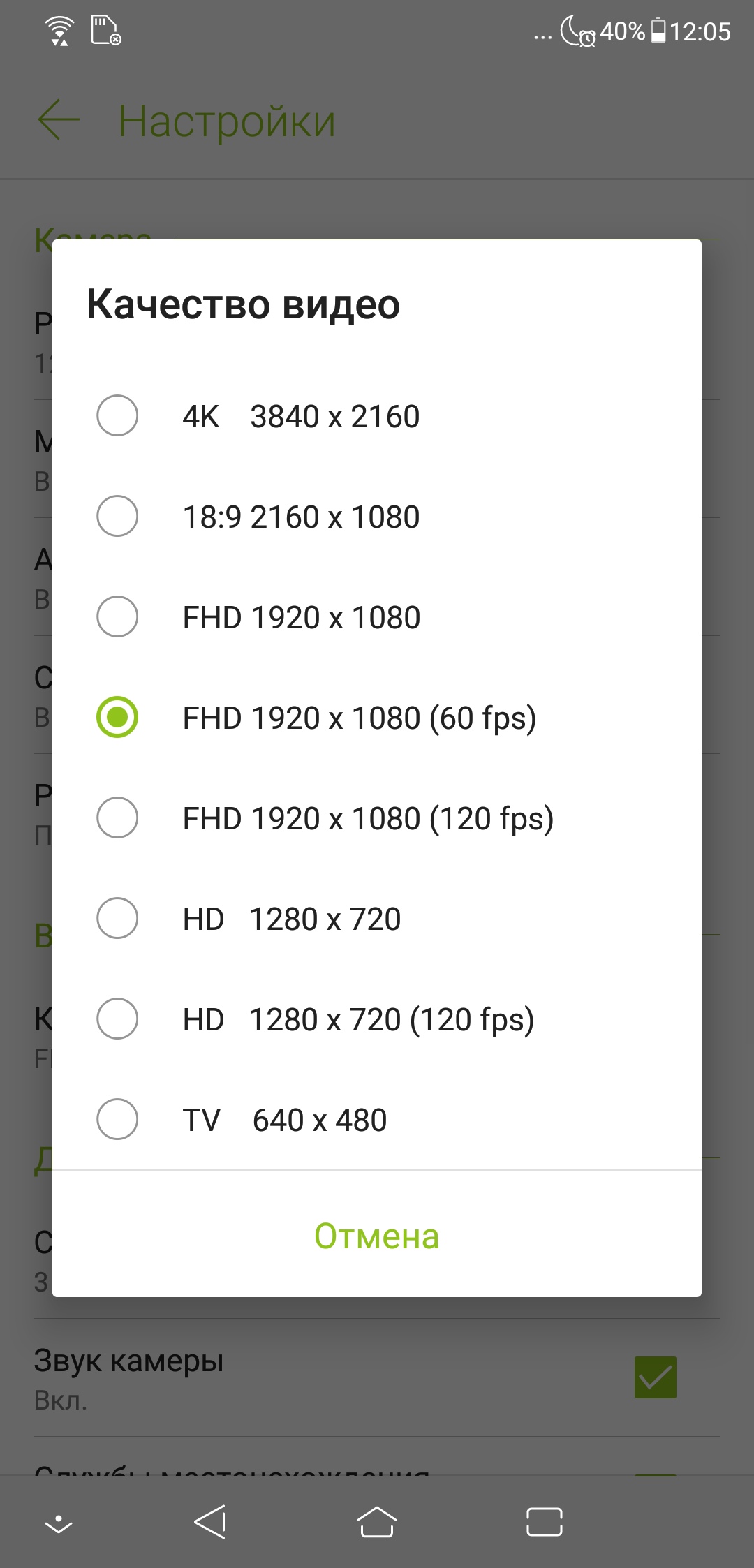
Task: Pick HD 1280 x 720 (120 fps)
Action: coord(377,1019)
